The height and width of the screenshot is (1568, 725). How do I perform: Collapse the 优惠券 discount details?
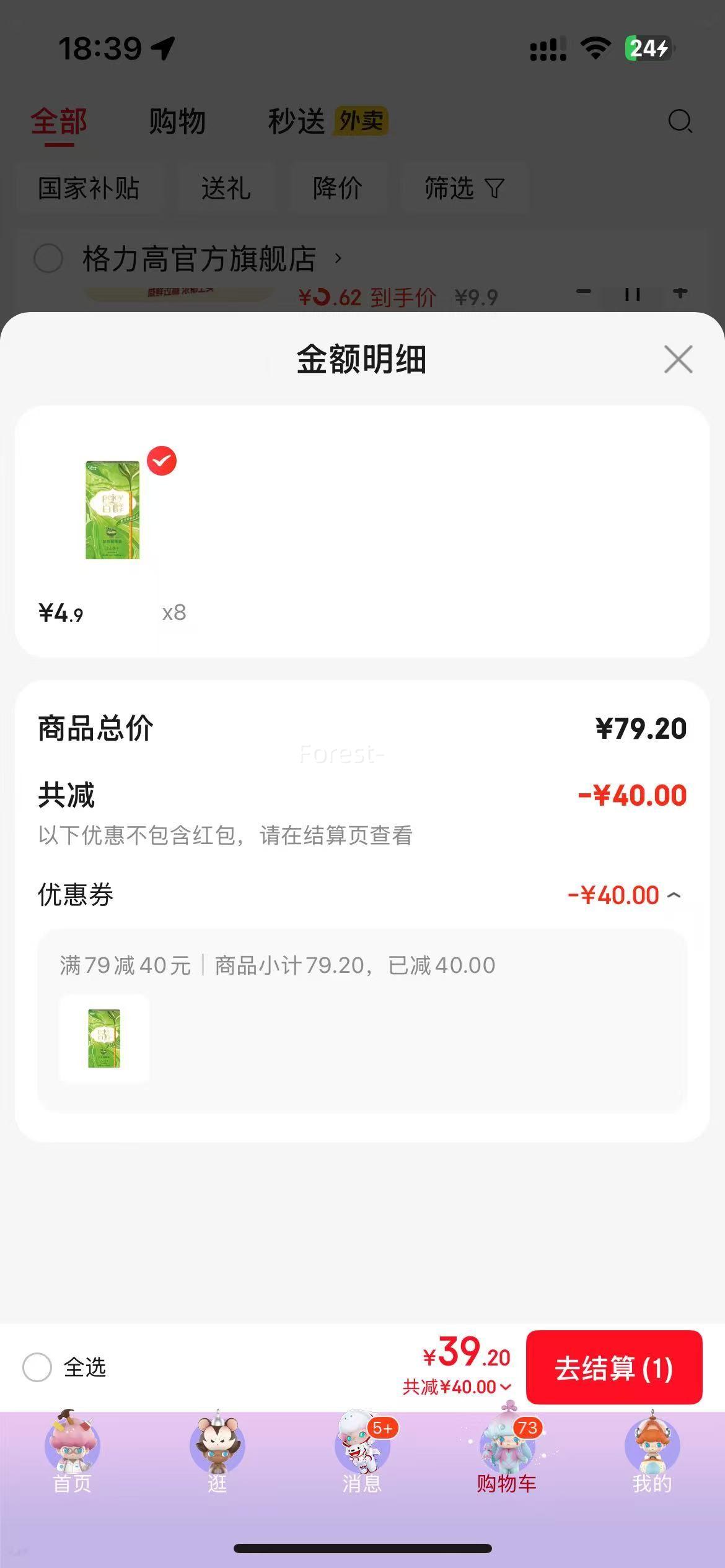click(674, 895)
